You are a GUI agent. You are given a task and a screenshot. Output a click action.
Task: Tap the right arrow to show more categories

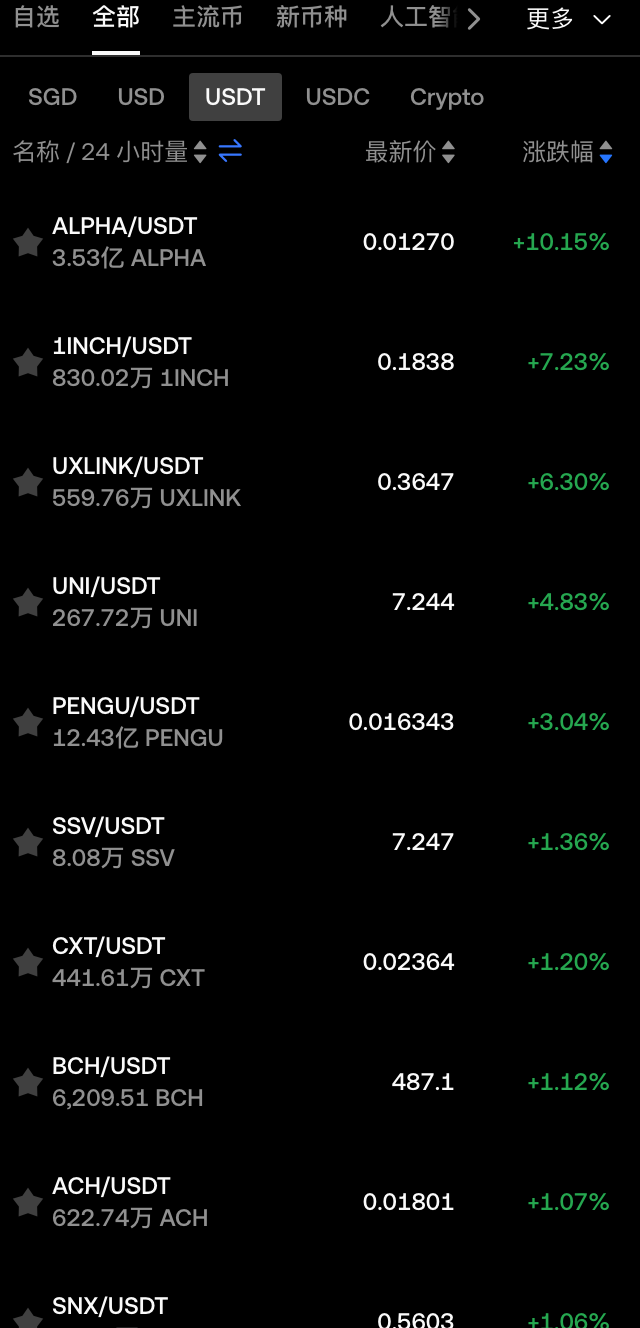tap(474, 19)
